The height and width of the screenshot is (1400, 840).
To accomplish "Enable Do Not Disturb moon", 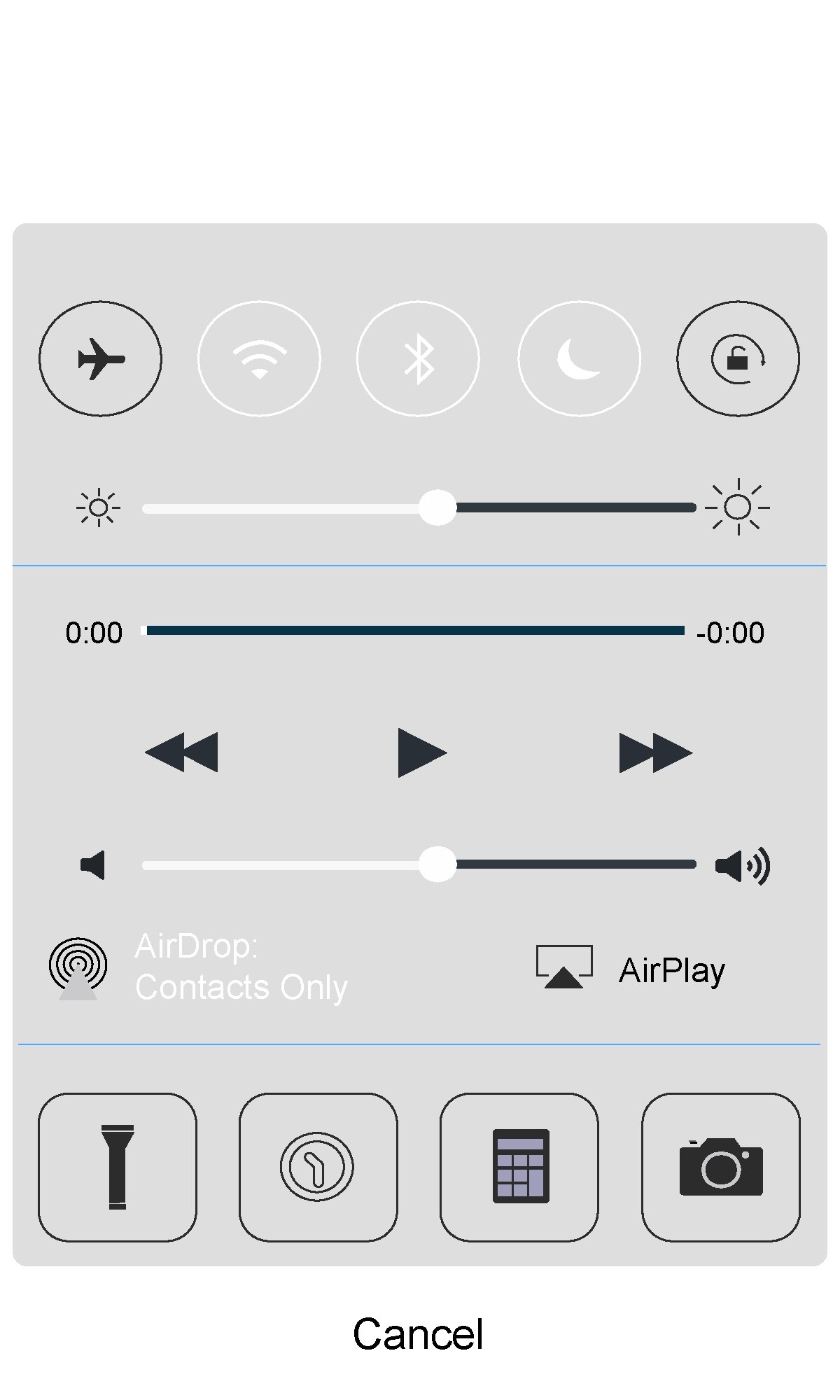I will (579, 358).
